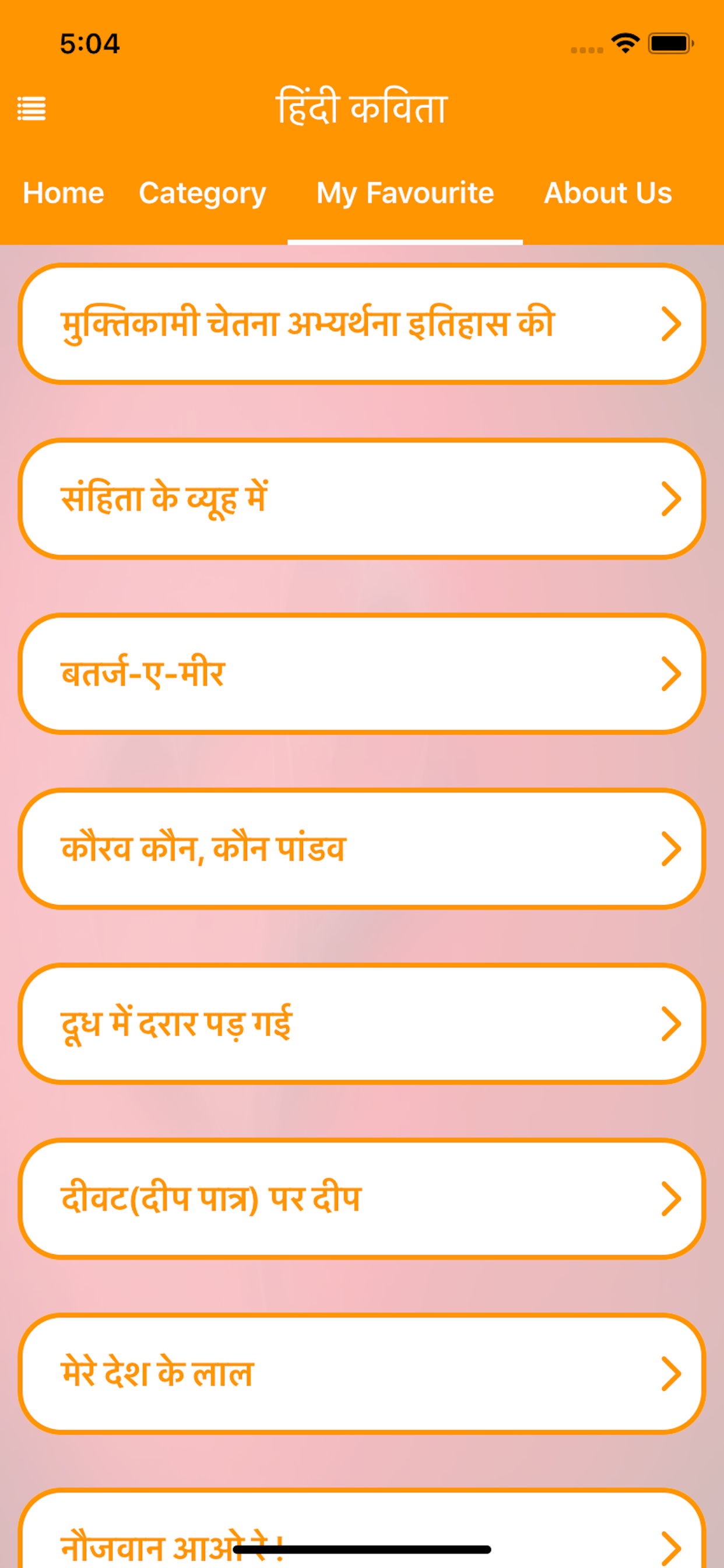
Task: Switch to the Home tab
Action: [64, 193]
